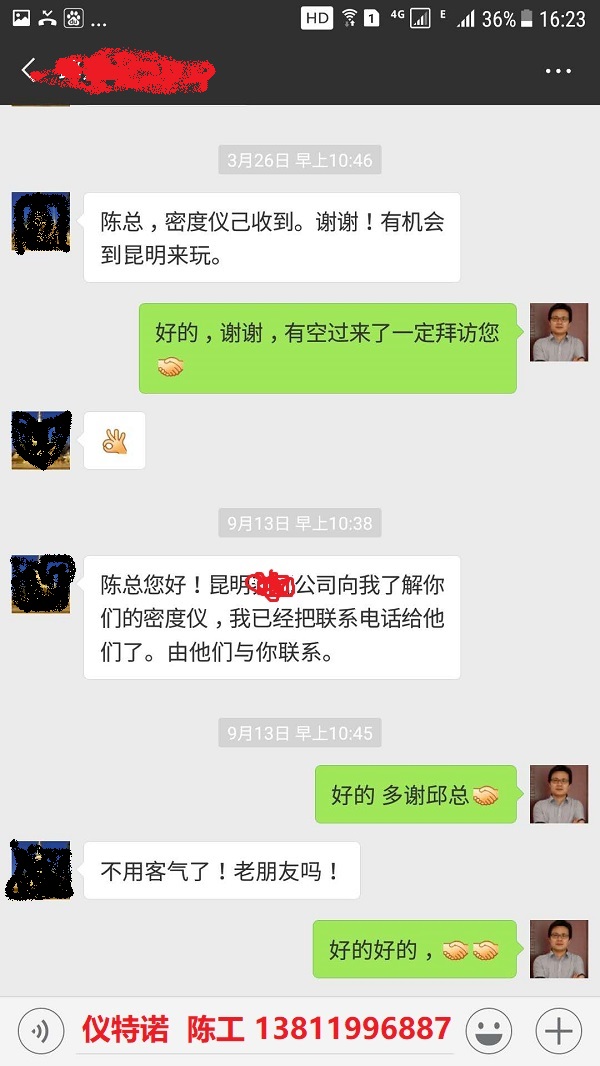This screenshot has height=1066, width=600.
Task: Open contact avatar beside "密度仪已收到" message
Action: click(x=41, y=222)
